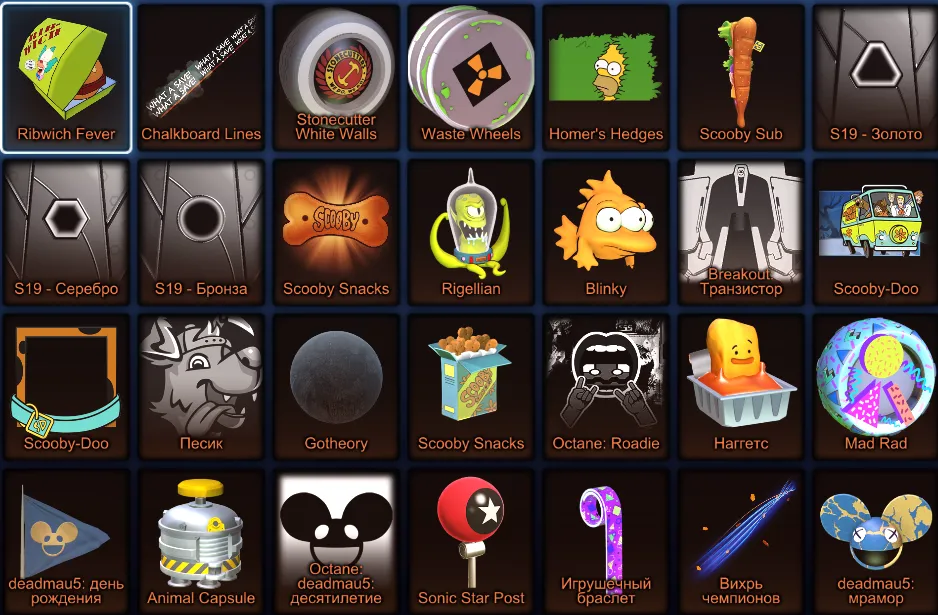Image resolution: width=938 pixels, height=615 pixels.
Task: Choose the Вихрь чемпионов item
Action: pyautogui.click(x=741, y=542)
